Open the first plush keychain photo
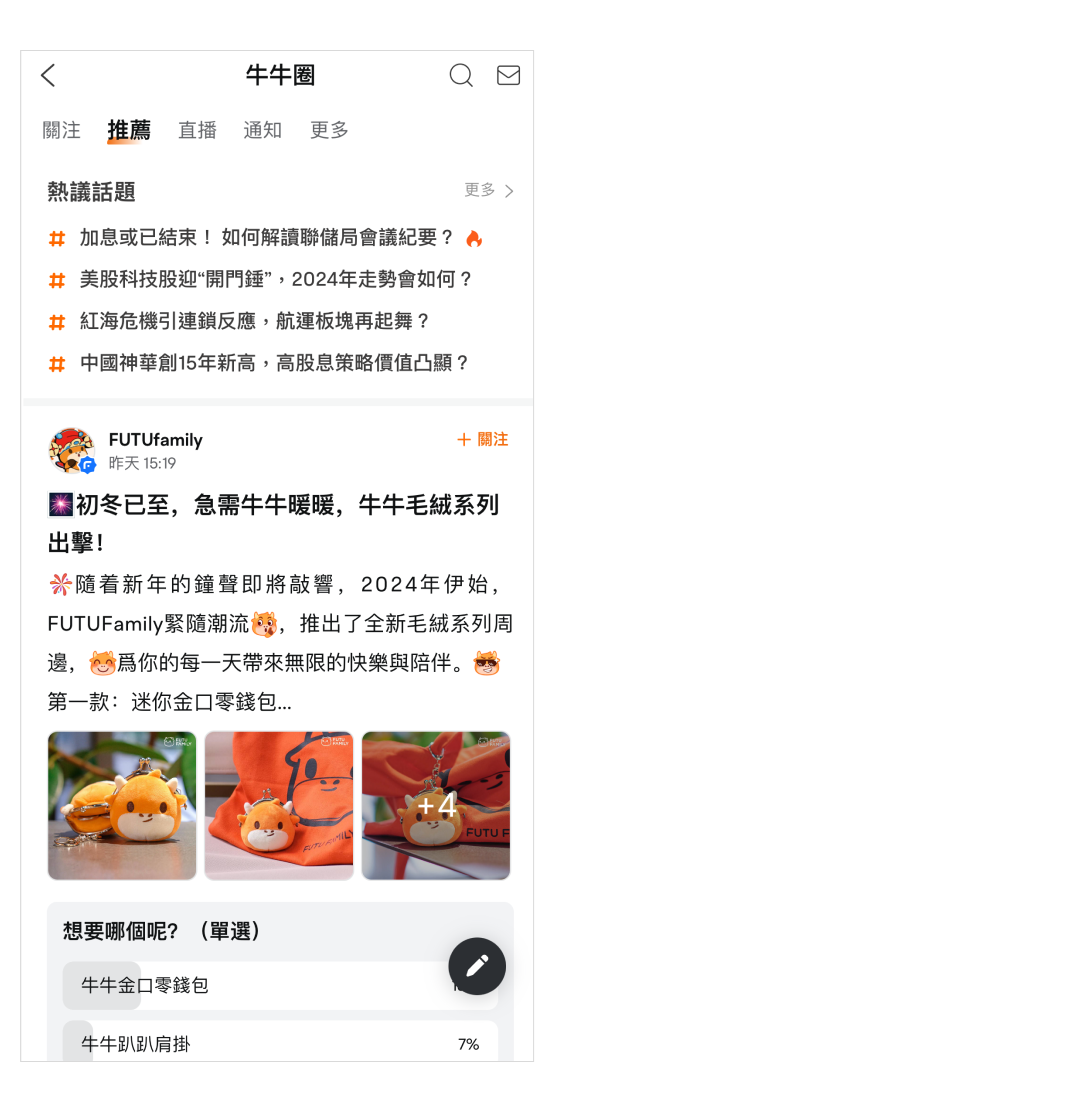1080x1112 pixels. [122, 805]
